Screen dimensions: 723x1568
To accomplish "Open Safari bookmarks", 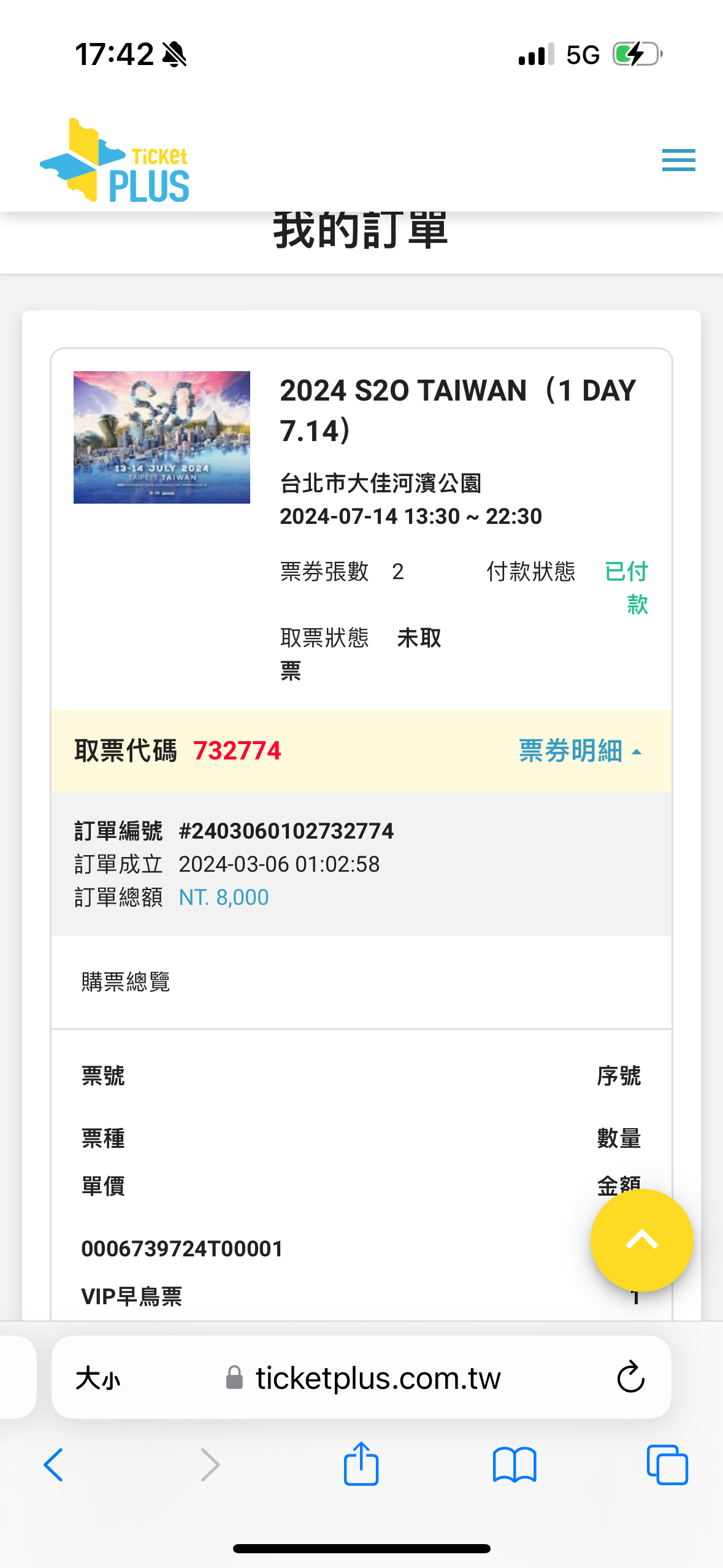I will pos(515,1465).
